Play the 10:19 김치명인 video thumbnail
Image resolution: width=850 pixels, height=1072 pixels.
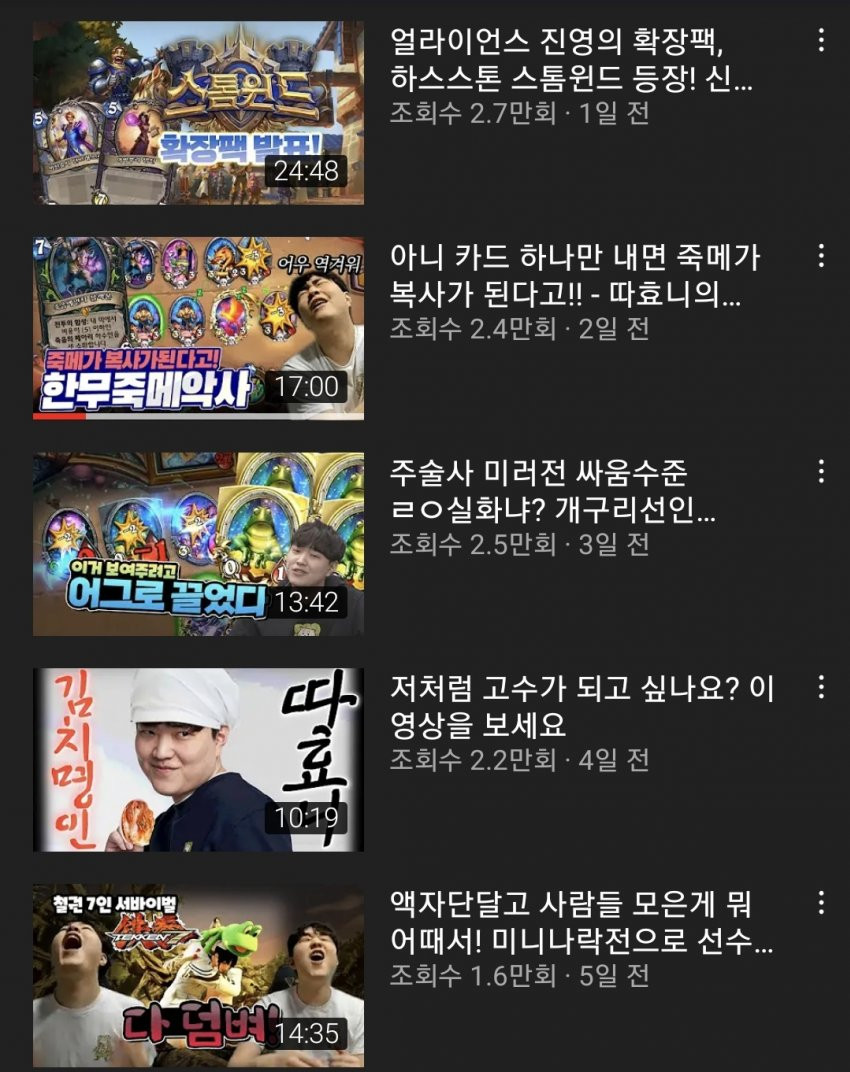198,760
